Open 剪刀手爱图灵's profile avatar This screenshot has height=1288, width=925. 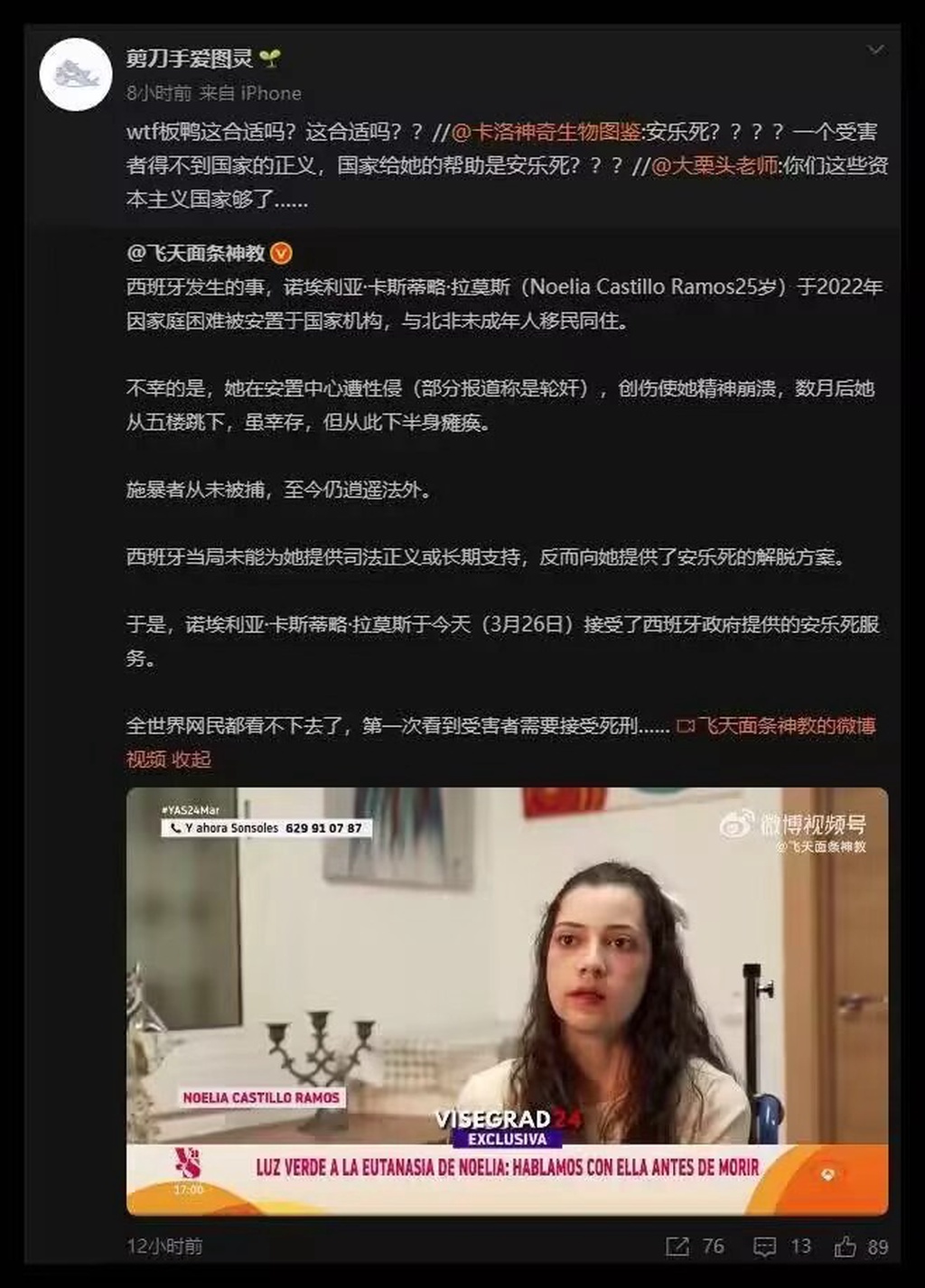(x=76, y=75)
